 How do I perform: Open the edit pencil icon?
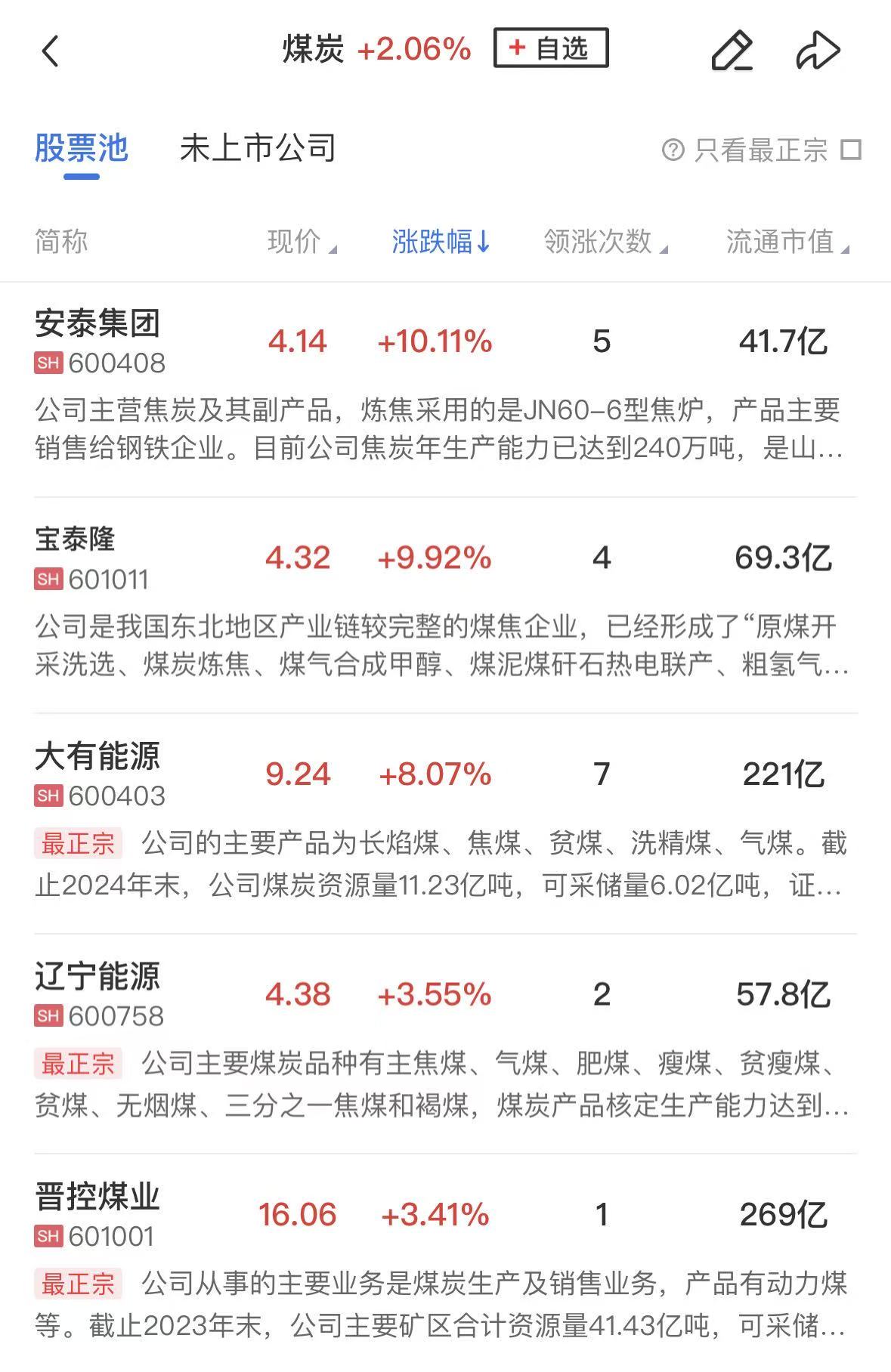click(x=732, y=51)
